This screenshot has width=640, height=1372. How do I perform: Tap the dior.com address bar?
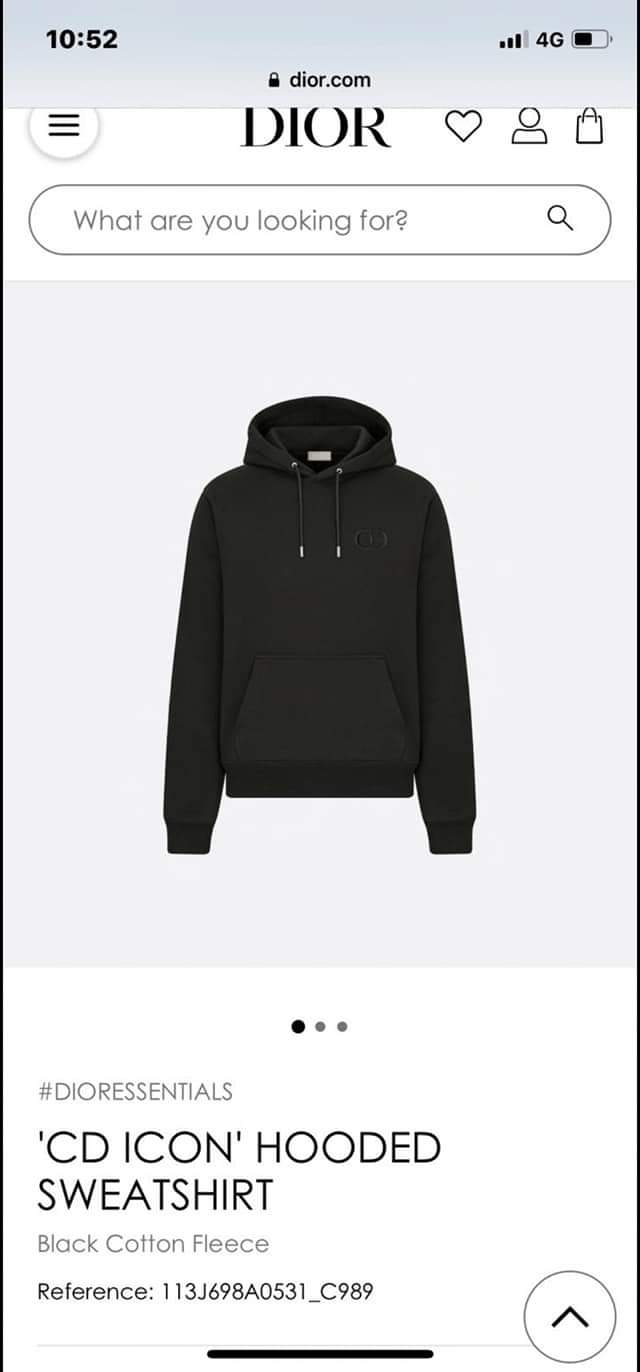(320, 80)
